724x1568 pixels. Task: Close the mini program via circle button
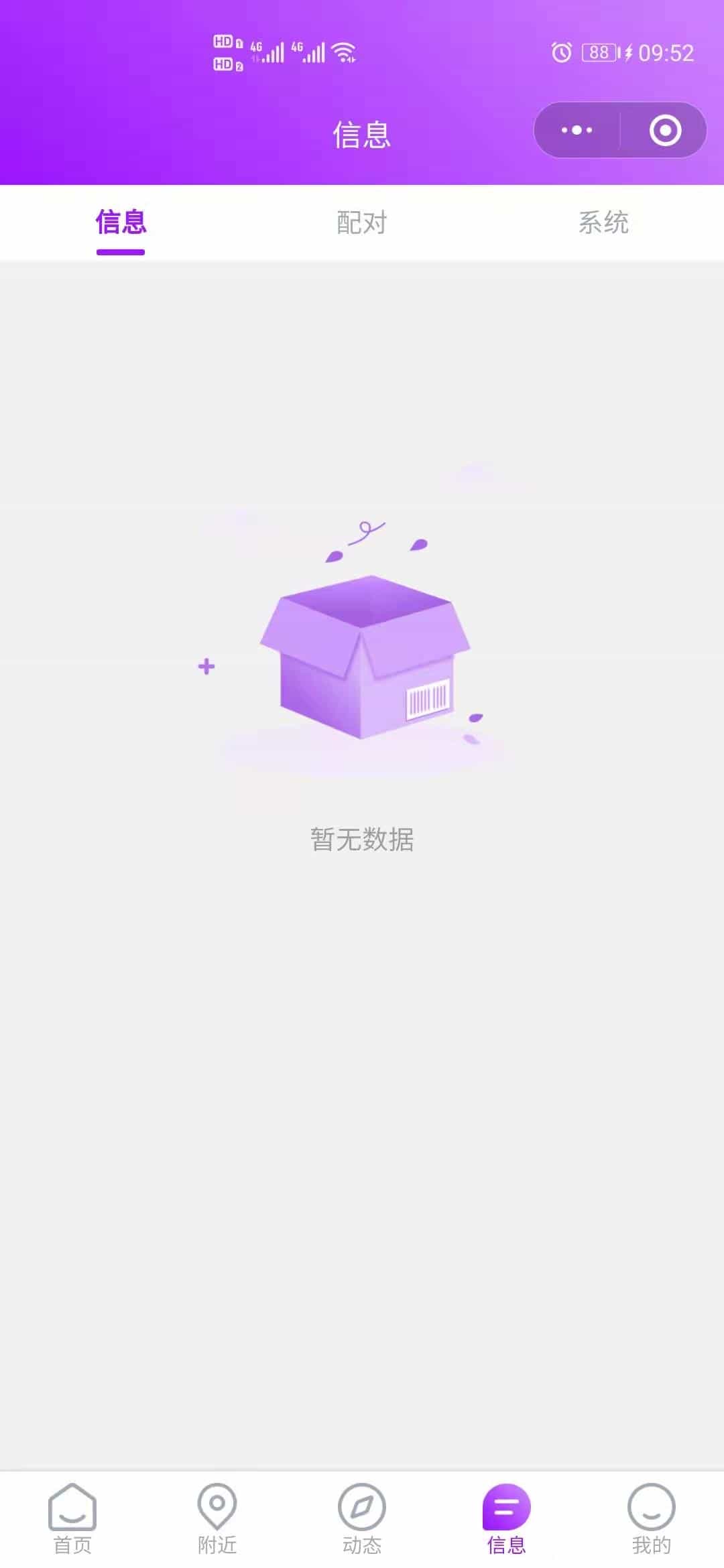665,130
